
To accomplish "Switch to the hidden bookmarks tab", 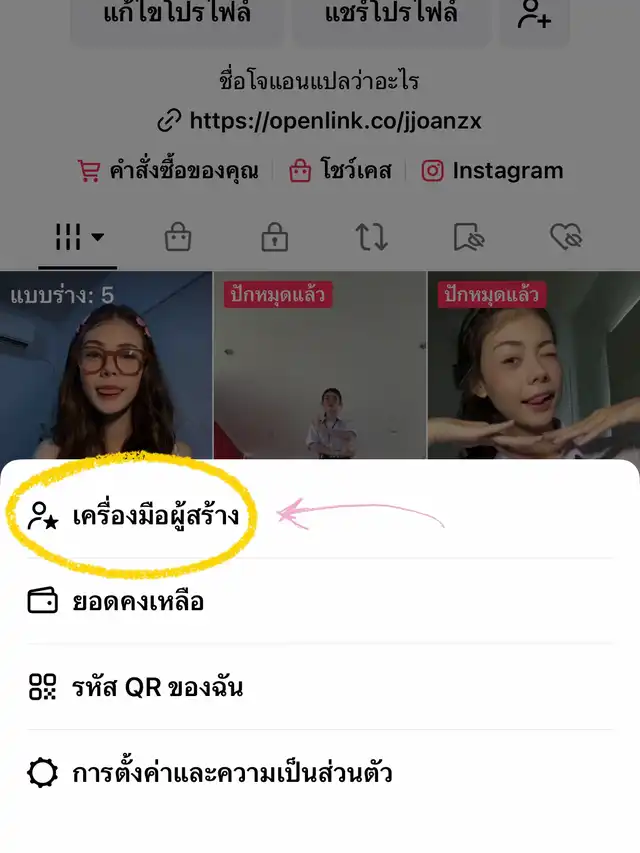I will click(x=468, y=237).
